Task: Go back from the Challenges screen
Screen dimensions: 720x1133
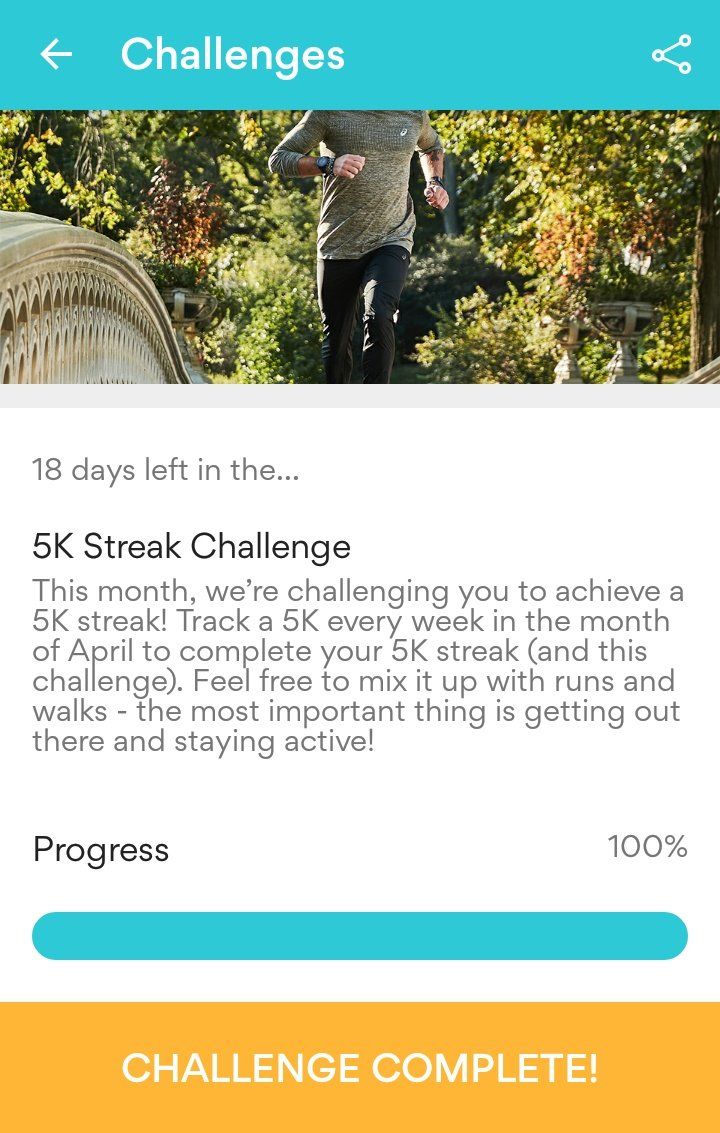Action: 56,55
